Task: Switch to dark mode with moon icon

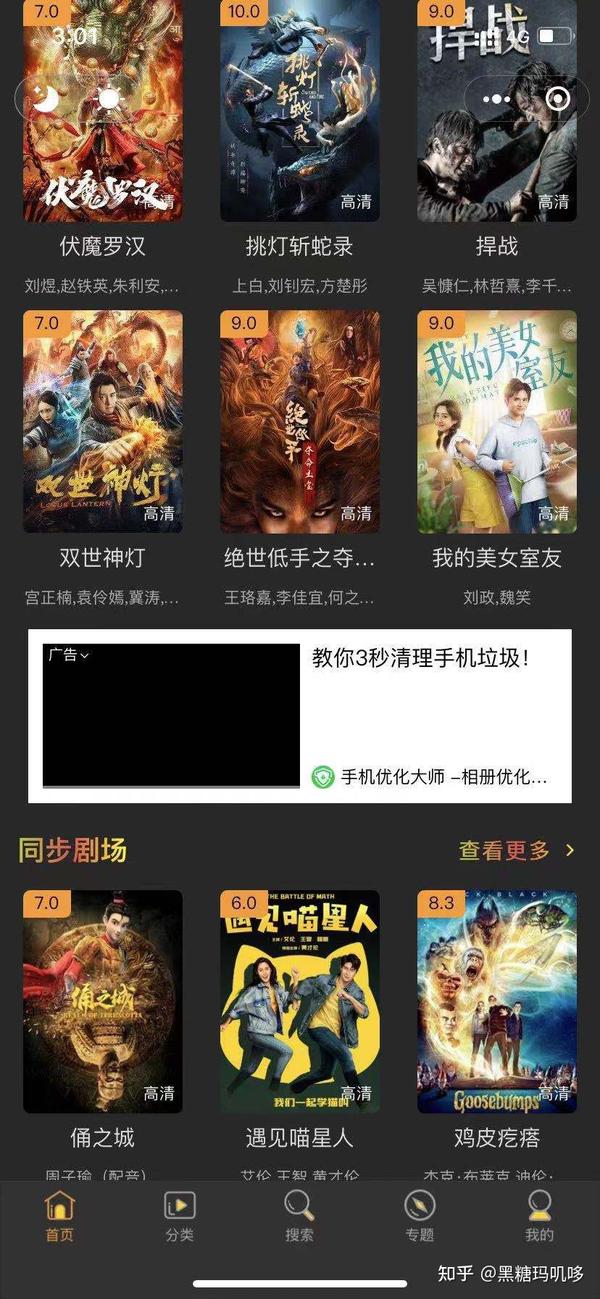Action: point(44,98)
